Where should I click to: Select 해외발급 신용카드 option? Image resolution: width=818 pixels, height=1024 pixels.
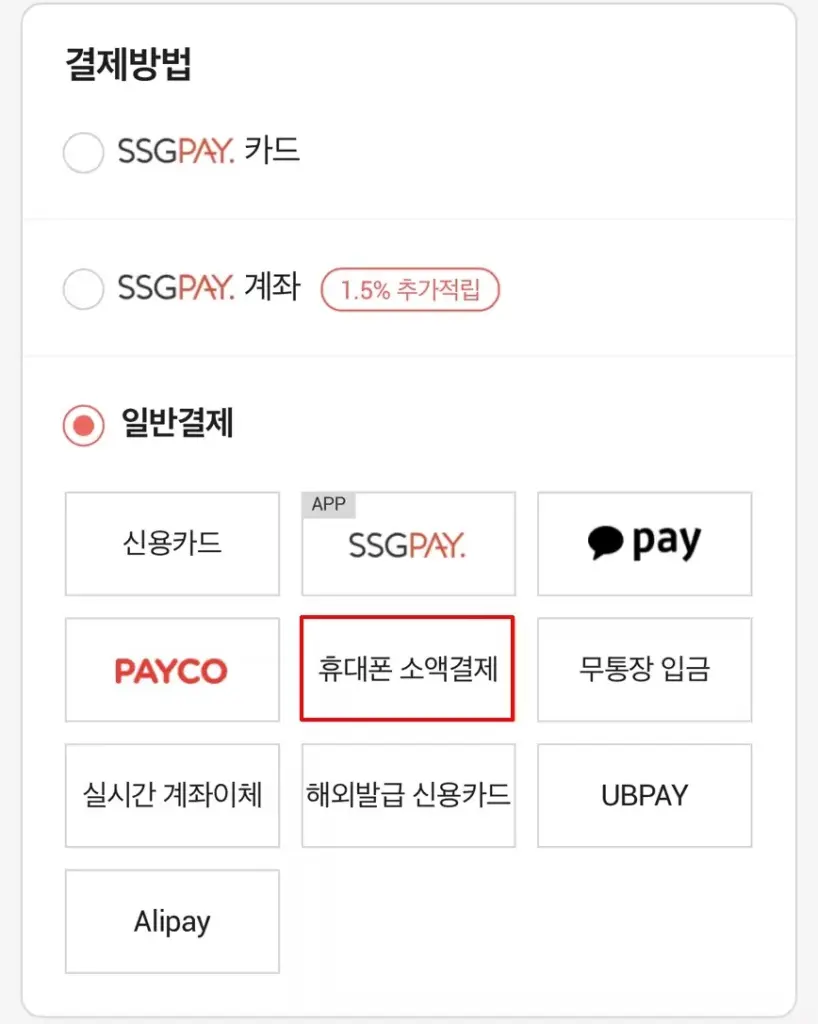pos(408,795)
